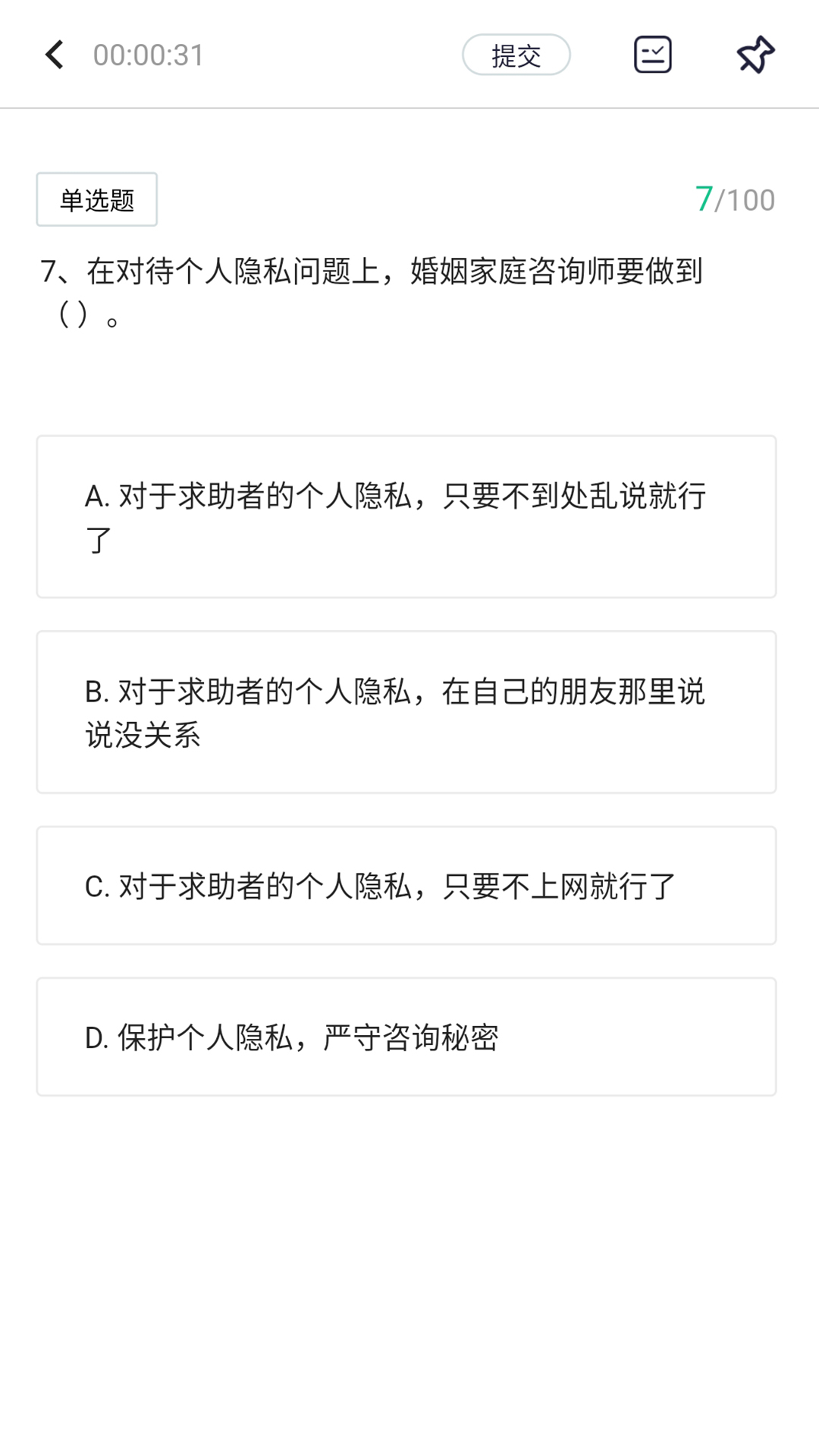Tap the 提交 button to submit
The width and height of the screenshot is (819, 1456).
click(516, 55)
